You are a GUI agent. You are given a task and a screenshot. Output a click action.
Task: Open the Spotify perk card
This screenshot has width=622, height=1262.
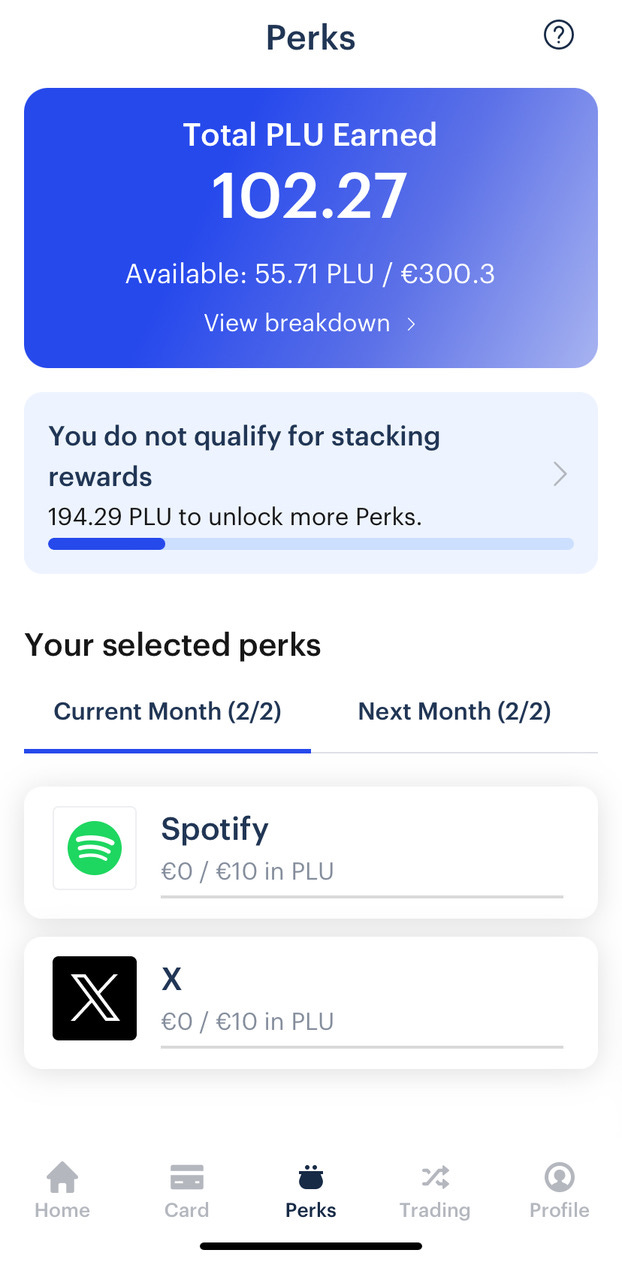point(311,852)
